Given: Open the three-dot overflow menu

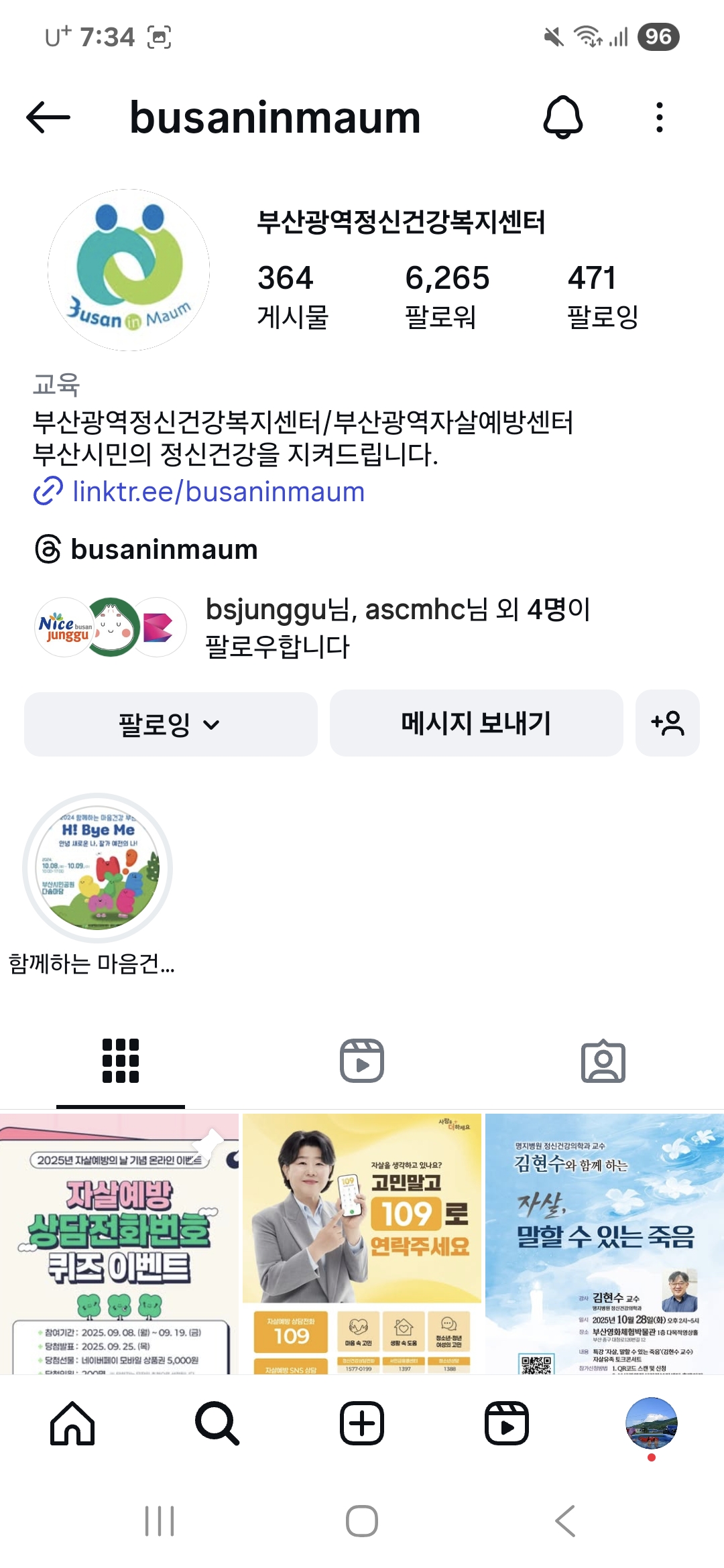Looking at the screenshot, I should (660, 117).
